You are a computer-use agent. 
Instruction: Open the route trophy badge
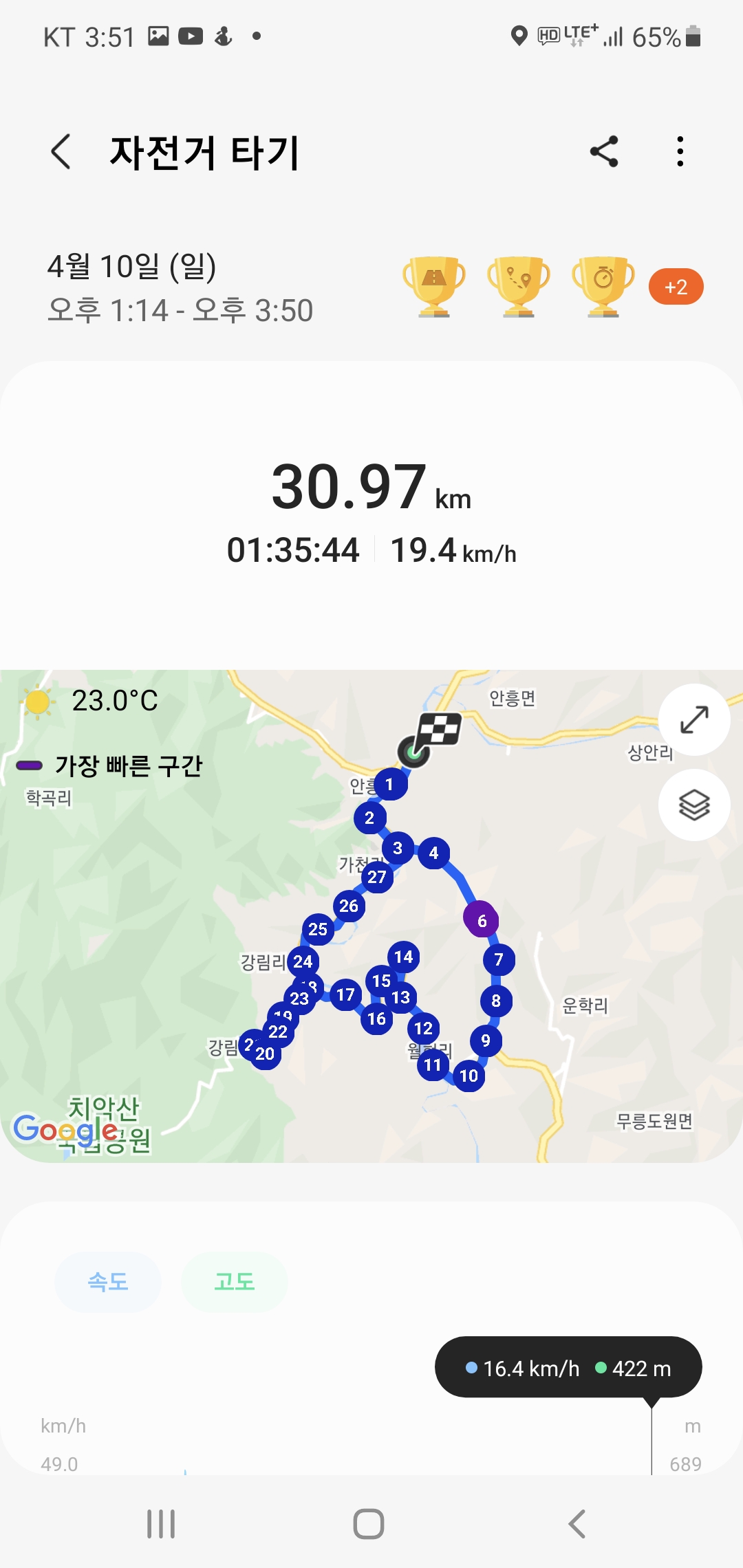coord(519,286)
